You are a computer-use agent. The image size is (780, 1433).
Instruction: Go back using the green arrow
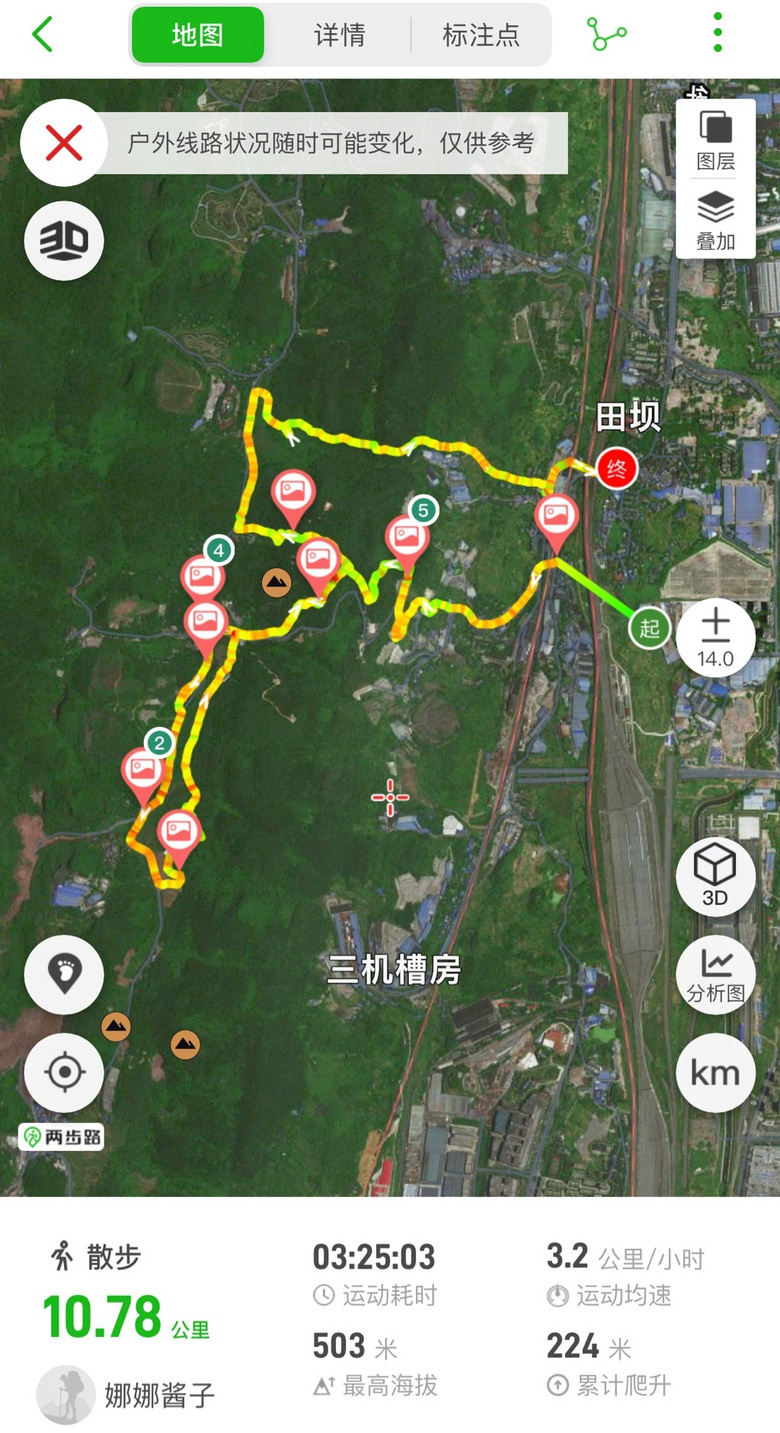42,34
